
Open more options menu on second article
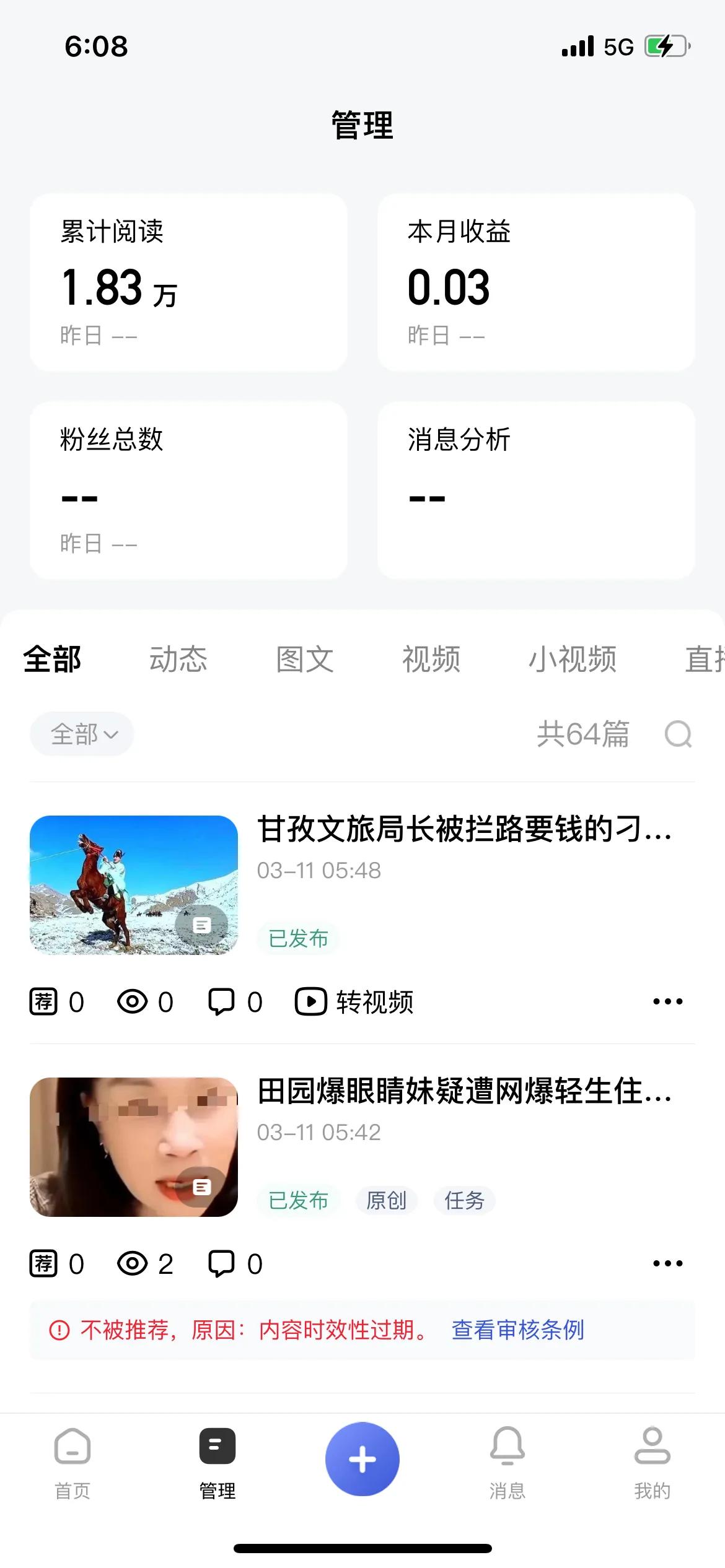pos(668,1263)
